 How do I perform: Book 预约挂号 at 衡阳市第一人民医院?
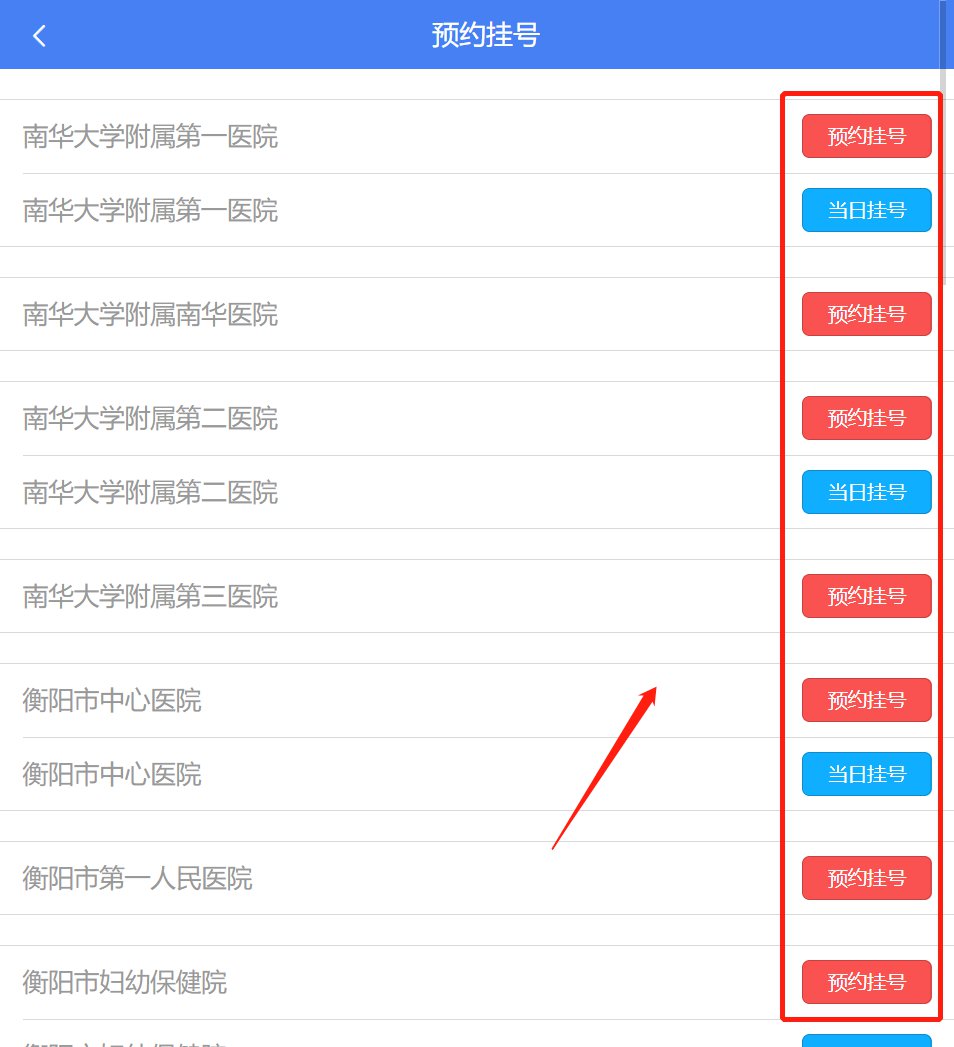(866, 878)
